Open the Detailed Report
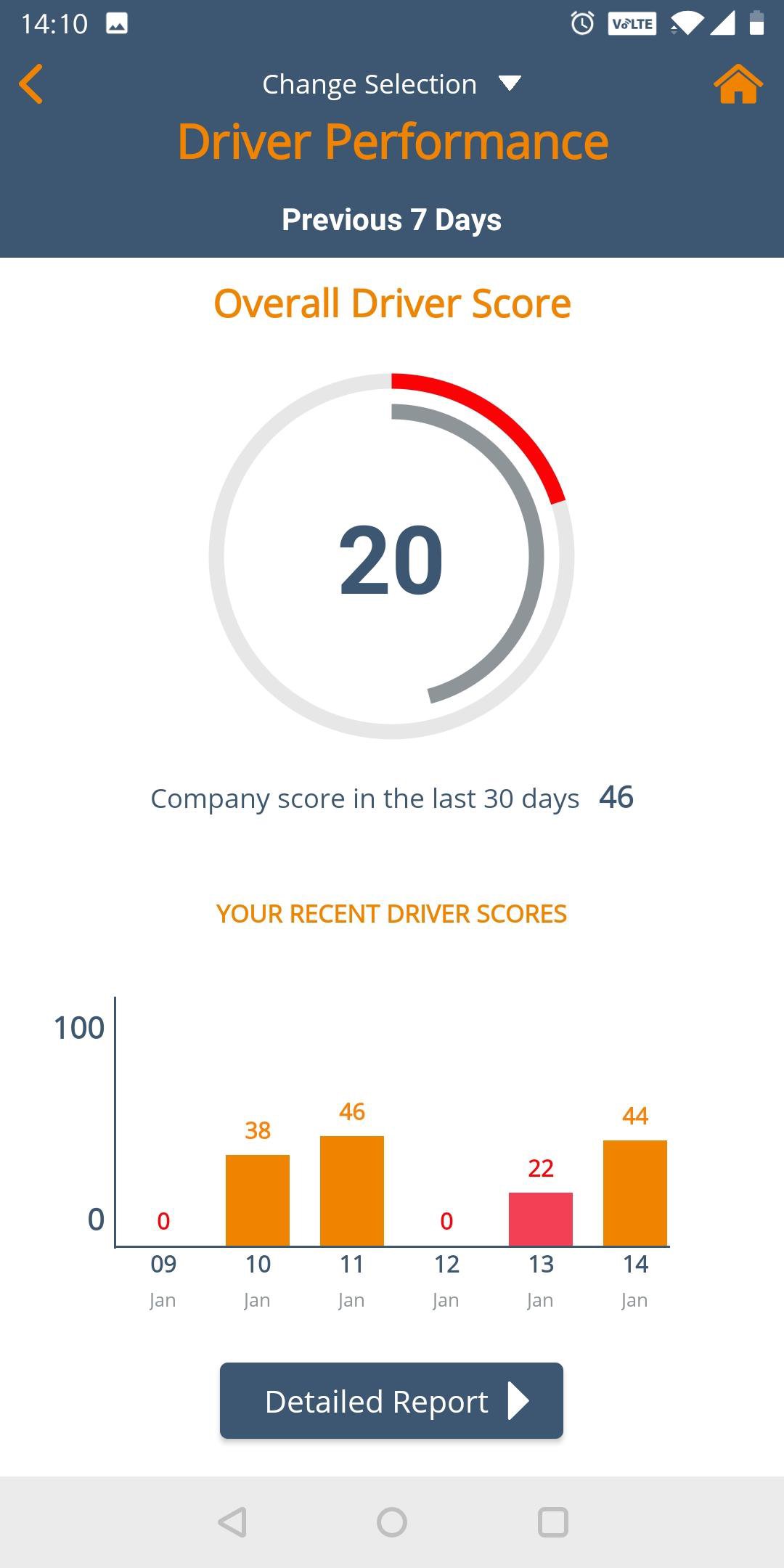This screenshot has width=784, height=1568. (x=391, y=1400)
